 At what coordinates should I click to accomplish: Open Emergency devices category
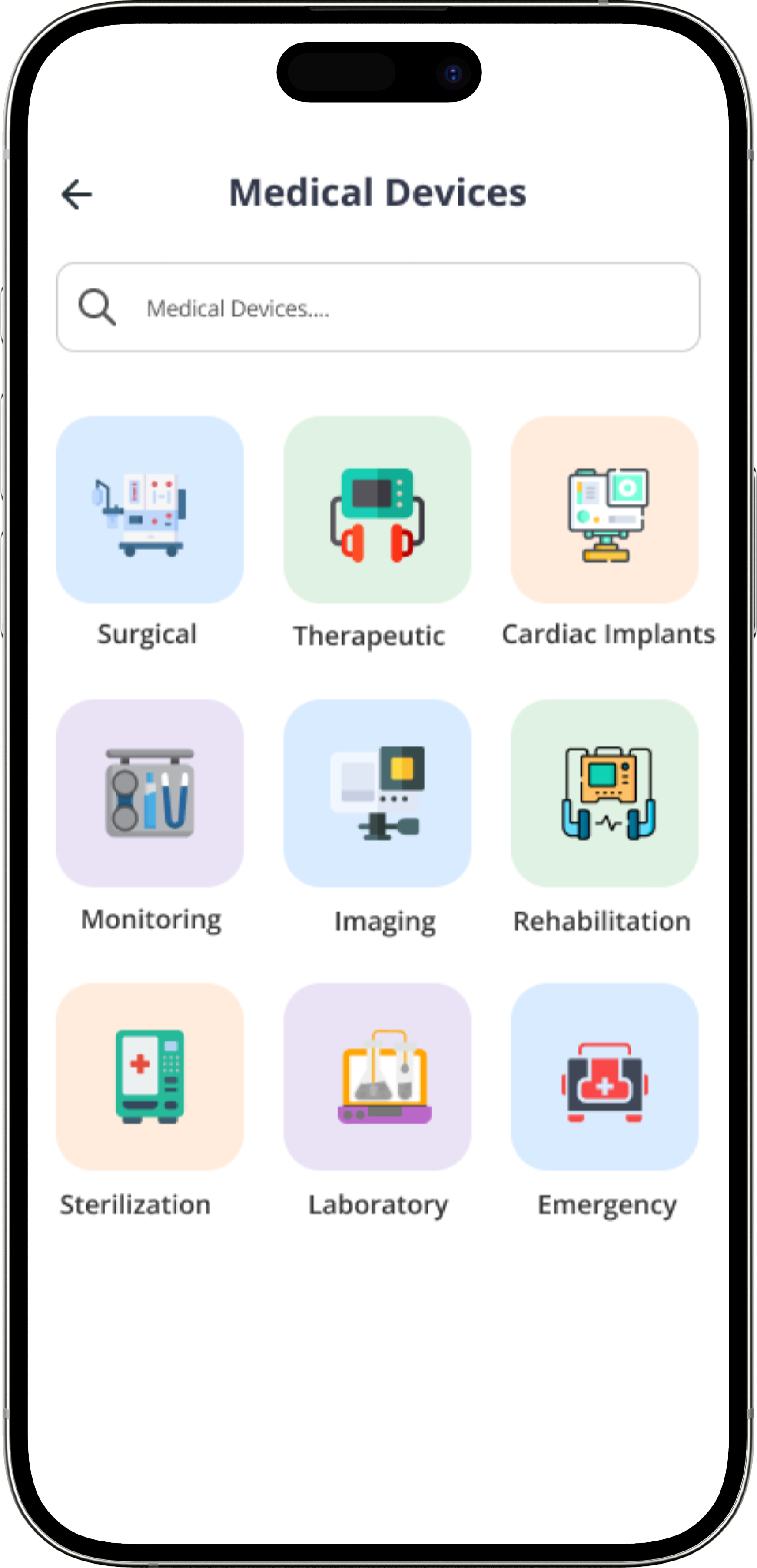[605, 1076]
